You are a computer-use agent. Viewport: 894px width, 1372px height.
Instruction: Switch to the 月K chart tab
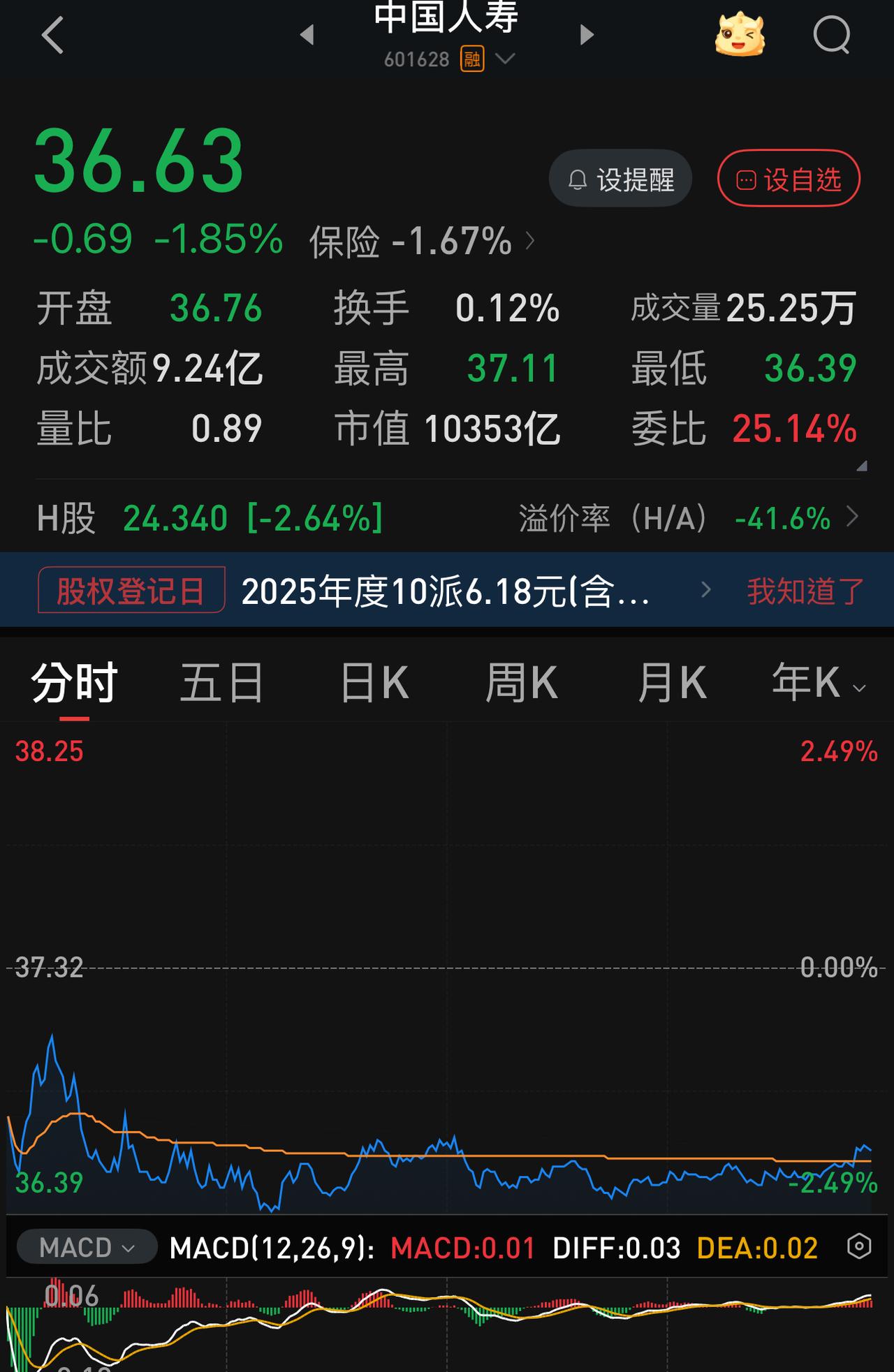click(x=672, y=681)
